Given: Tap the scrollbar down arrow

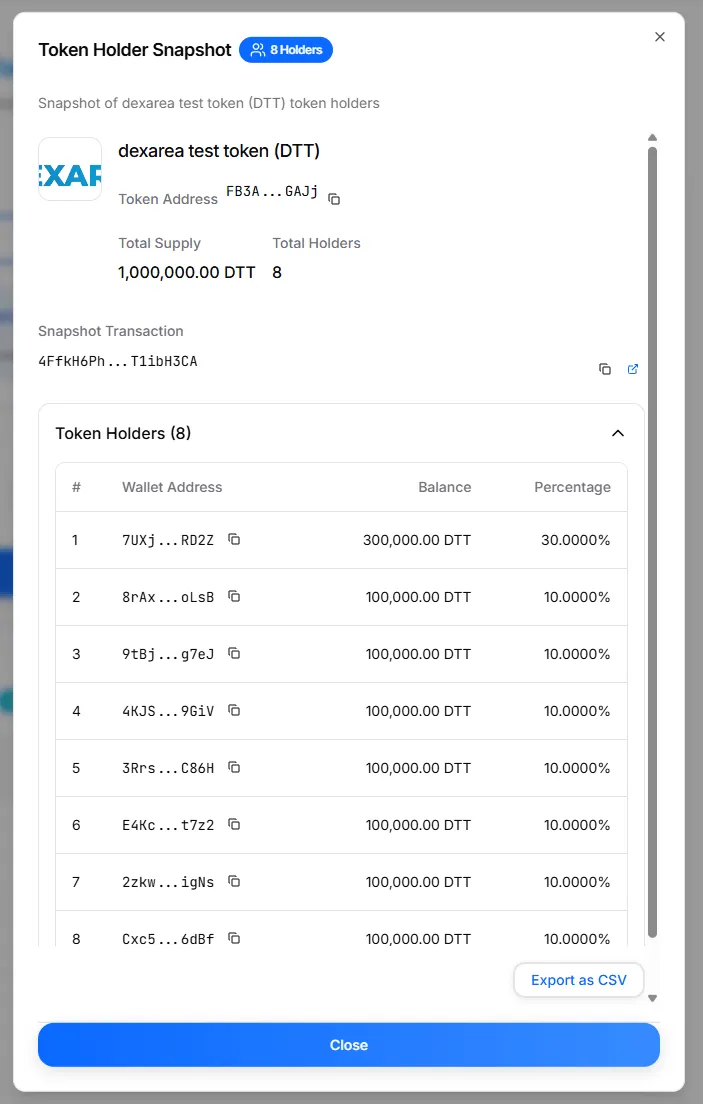Looking at the screenshot, I should pyautogui.click(x=653, y=998).
